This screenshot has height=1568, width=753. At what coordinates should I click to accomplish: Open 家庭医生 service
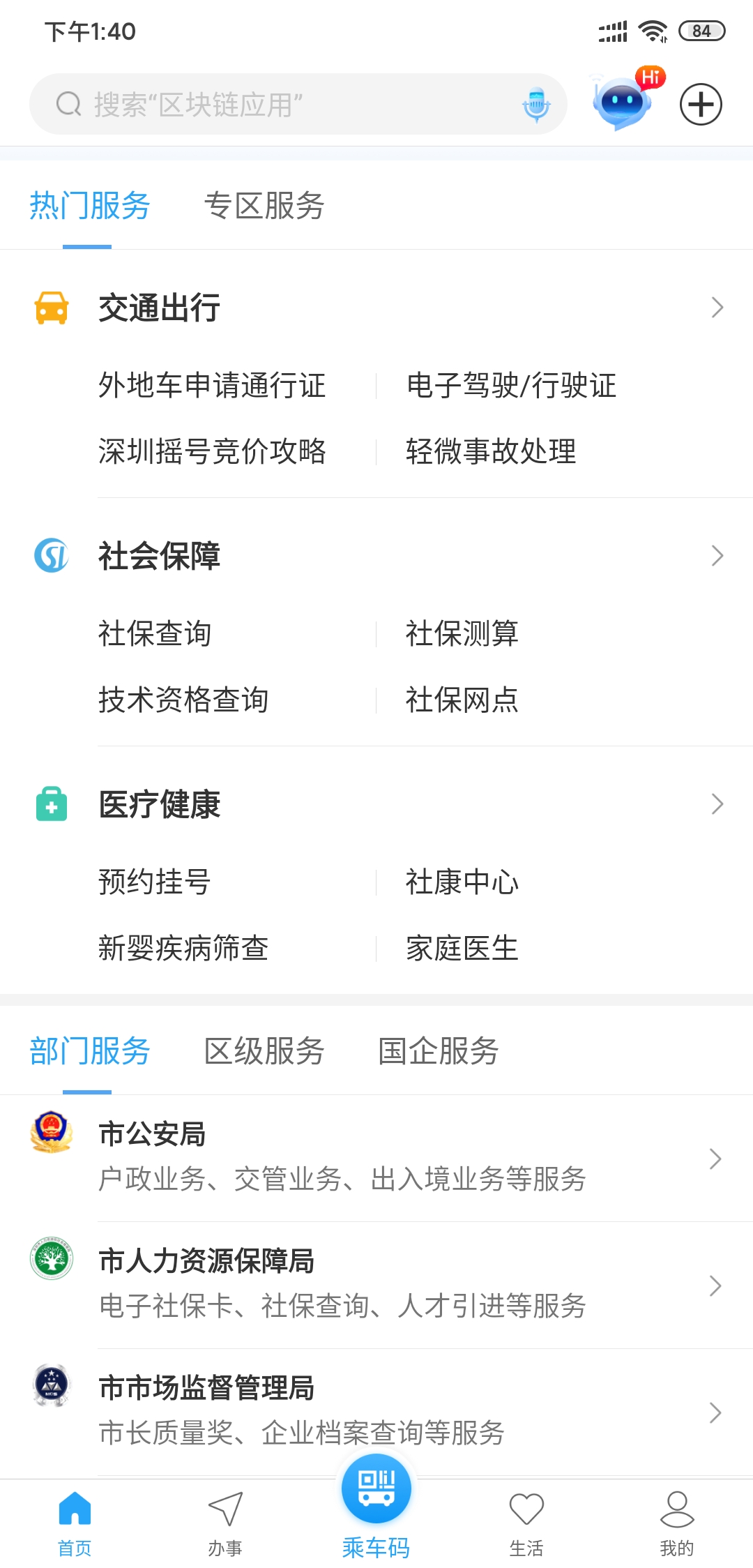[462, 949]
